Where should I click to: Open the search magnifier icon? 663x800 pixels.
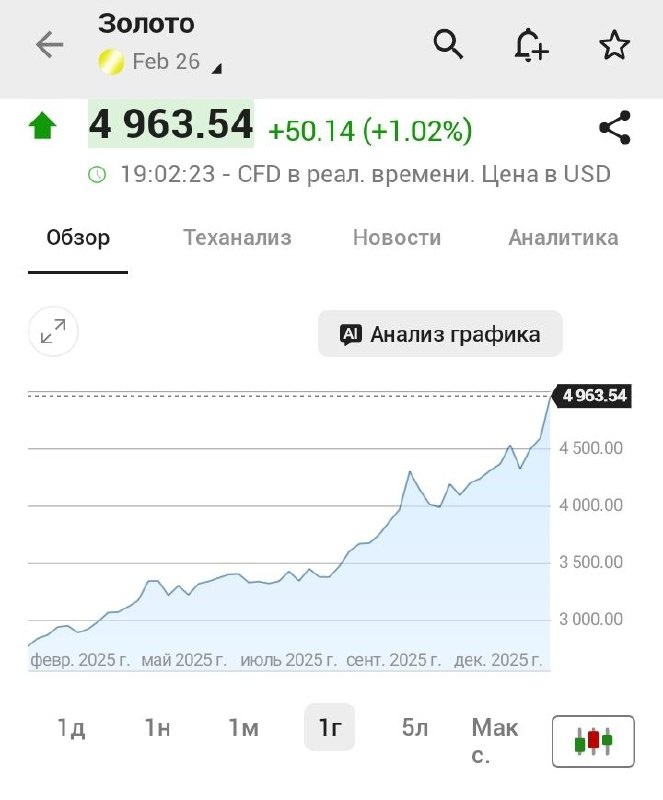(x=449, y=44)
